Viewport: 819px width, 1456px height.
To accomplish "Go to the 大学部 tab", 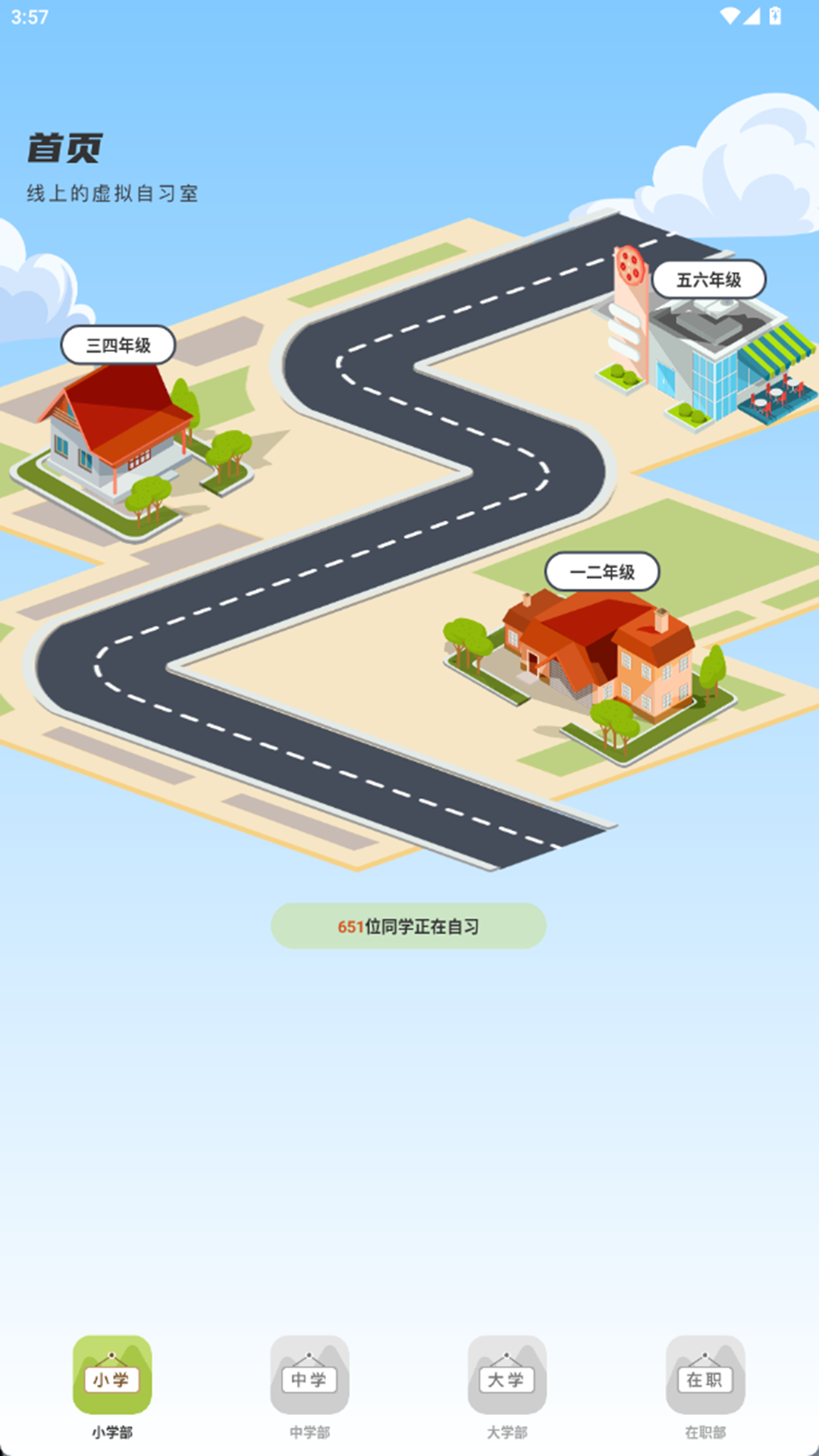I will click(x=507, y=1385).
